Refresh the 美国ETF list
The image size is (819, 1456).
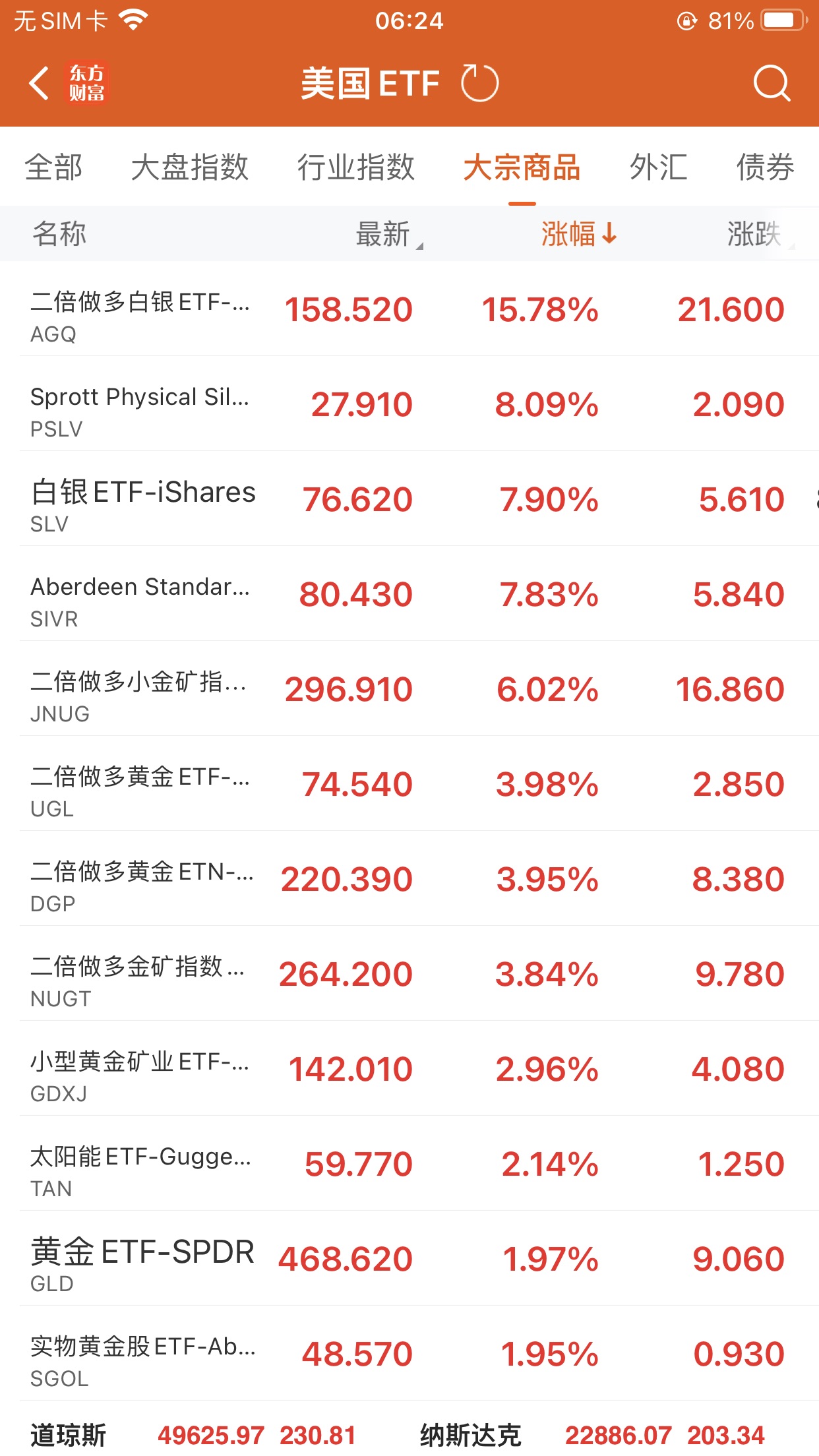coord(479,84)
